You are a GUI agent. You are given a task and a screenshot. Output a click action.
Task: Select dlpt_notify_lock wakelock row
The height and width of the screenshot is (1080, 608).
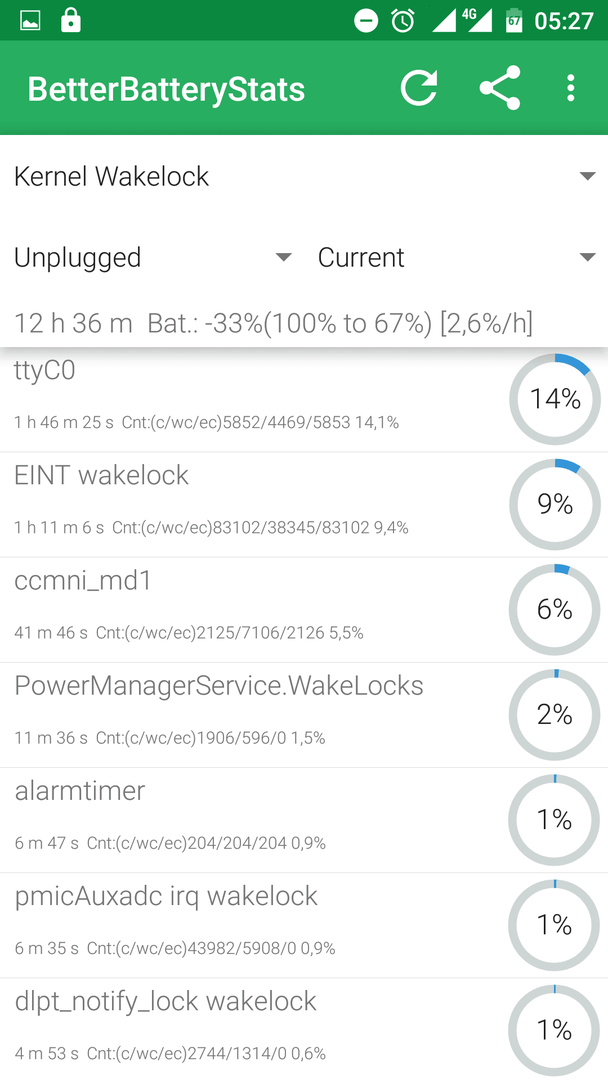point(304,1030)
